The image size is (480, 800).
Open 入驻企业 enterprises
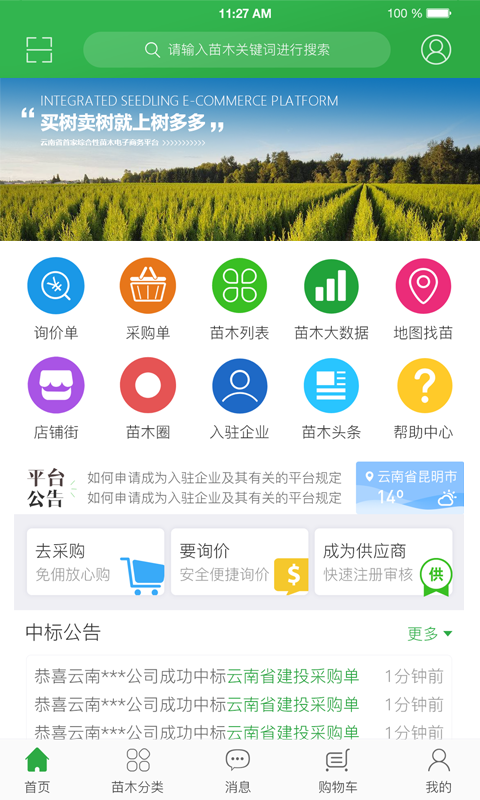pos(239,398)
